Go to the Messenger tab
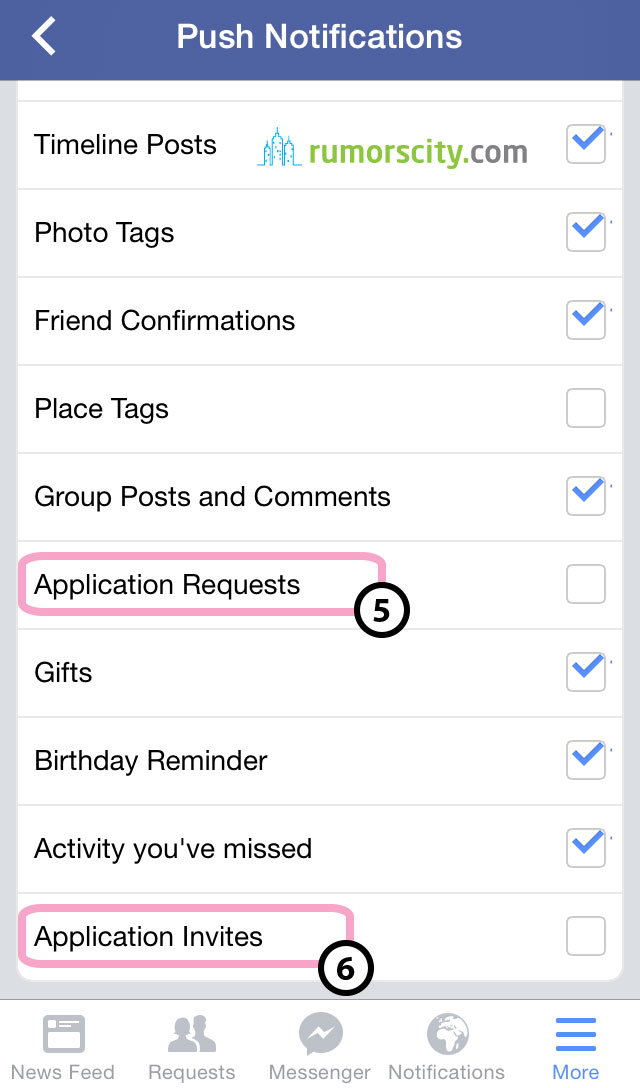Image resolution: width=640 pixels, height=1088 pixels. pos(320,1046)
